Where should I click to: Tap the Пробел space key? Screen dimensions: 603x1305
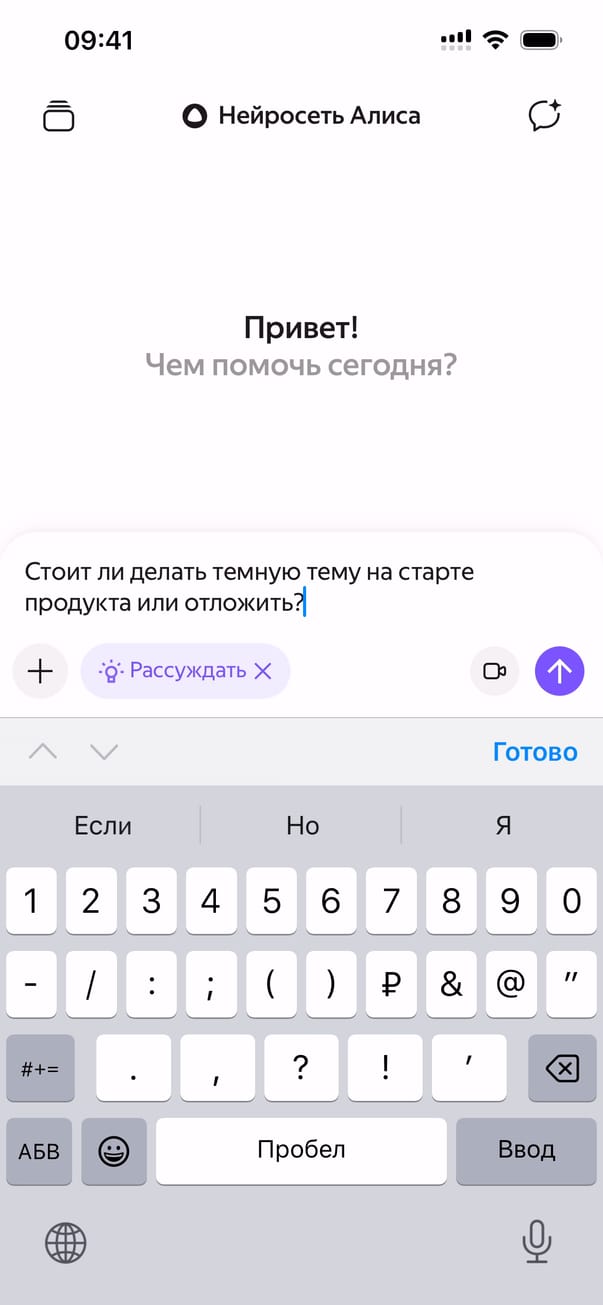[x=301, y=1151]
